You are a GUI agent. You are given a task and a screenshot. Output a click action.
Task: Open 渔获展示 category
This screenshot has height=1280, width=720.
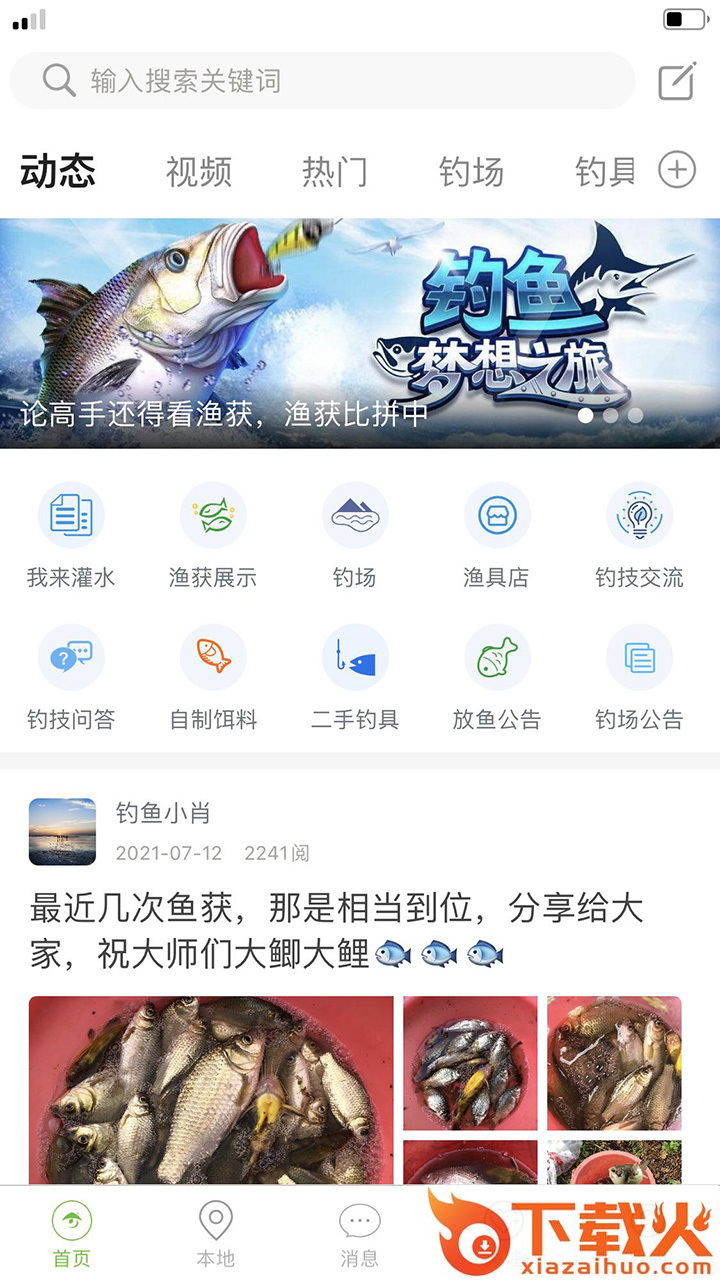coord(213,535)
